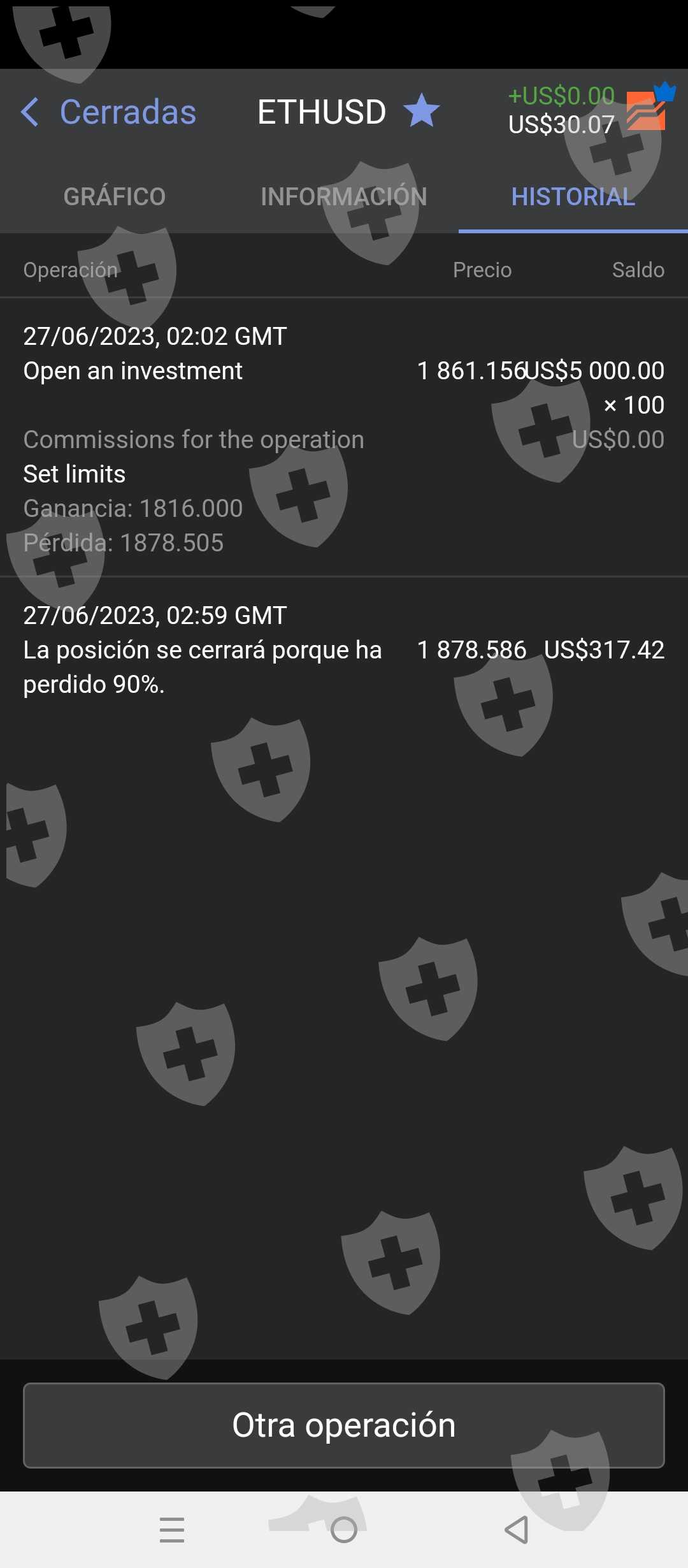The height and width of the screenshot is (1568, 688).
Task: Select the HISTORIAL tab
Action: [573, 196]
